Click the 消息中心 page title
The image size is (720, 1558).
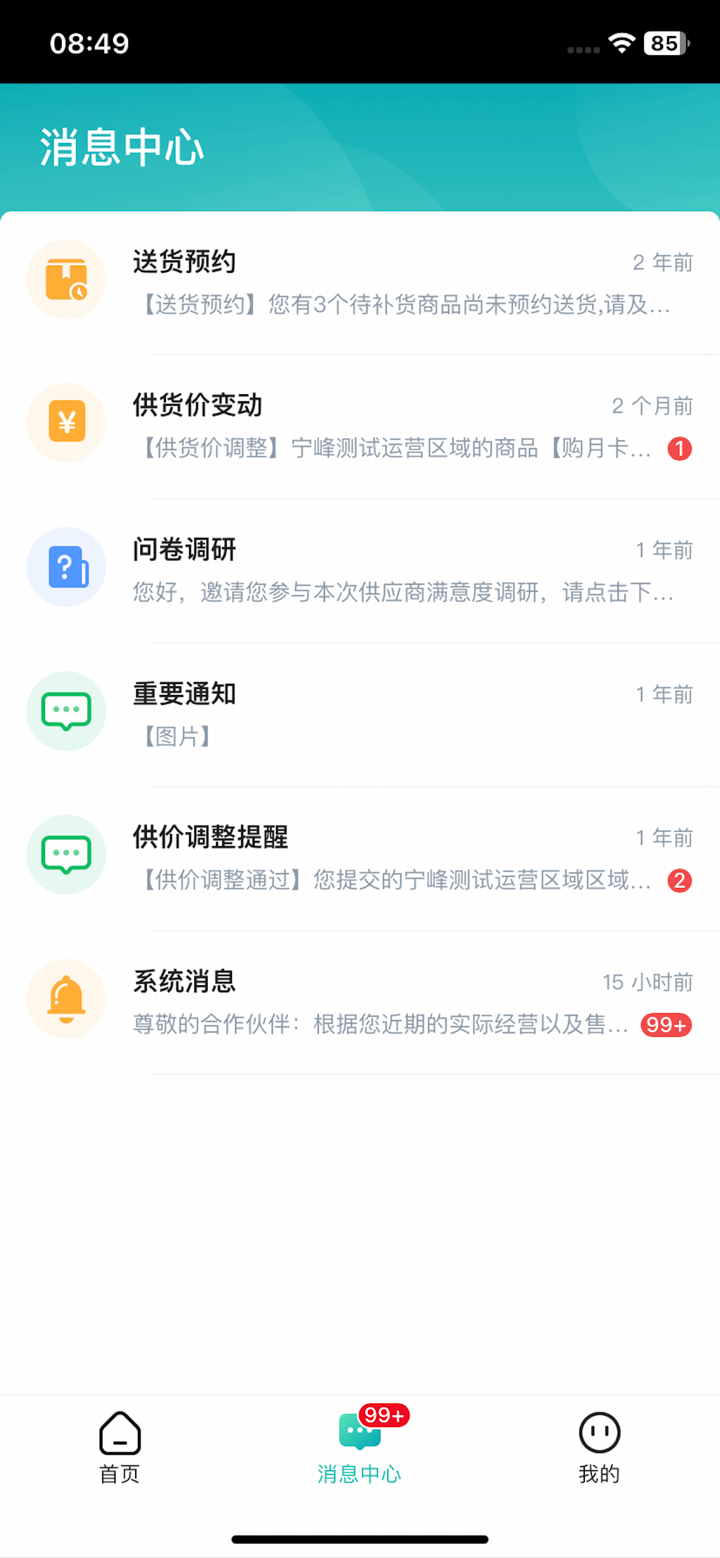click(122, 146)
